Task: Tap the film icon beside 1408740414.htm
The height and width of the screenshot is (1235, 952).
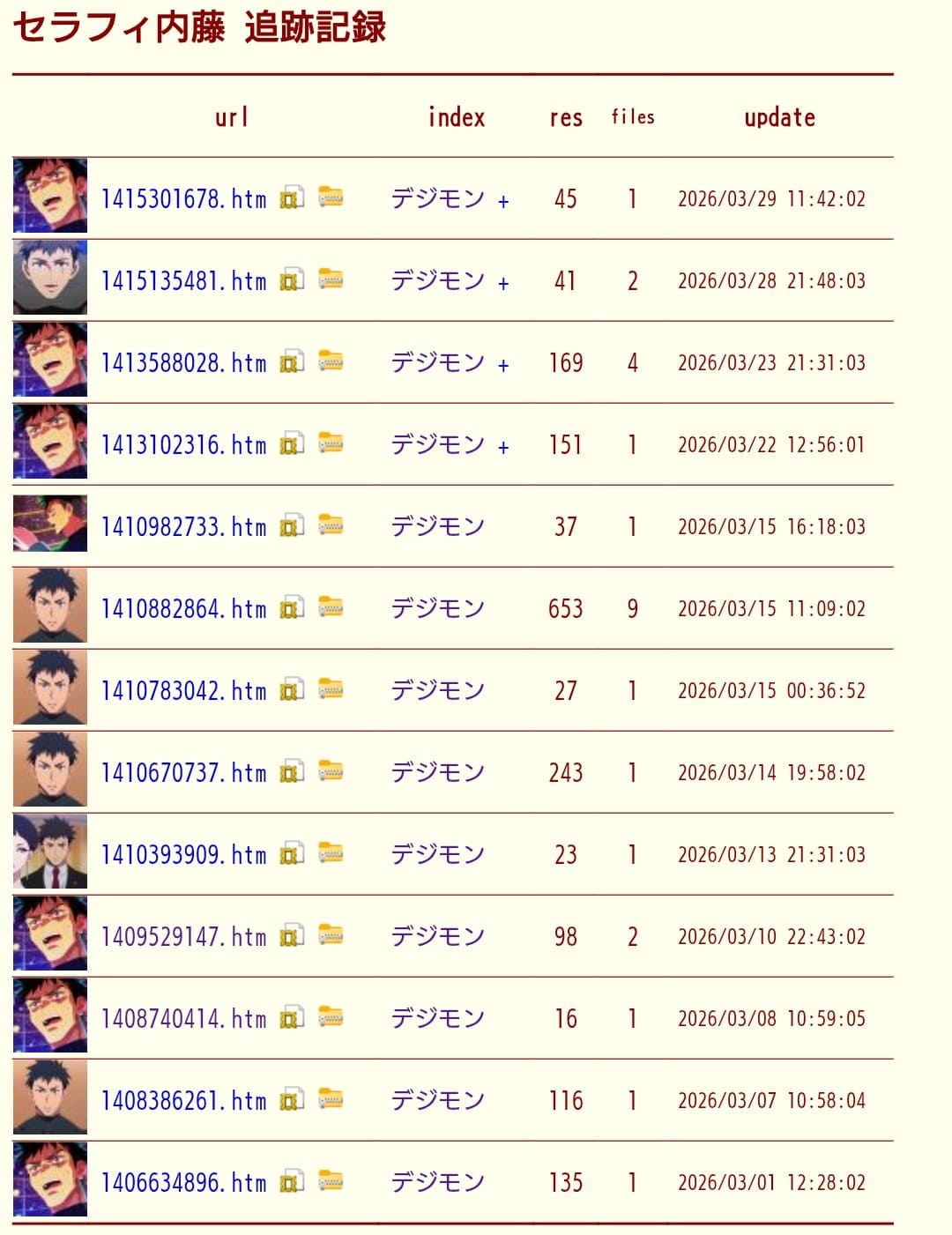Action: tap(292, 1018)
